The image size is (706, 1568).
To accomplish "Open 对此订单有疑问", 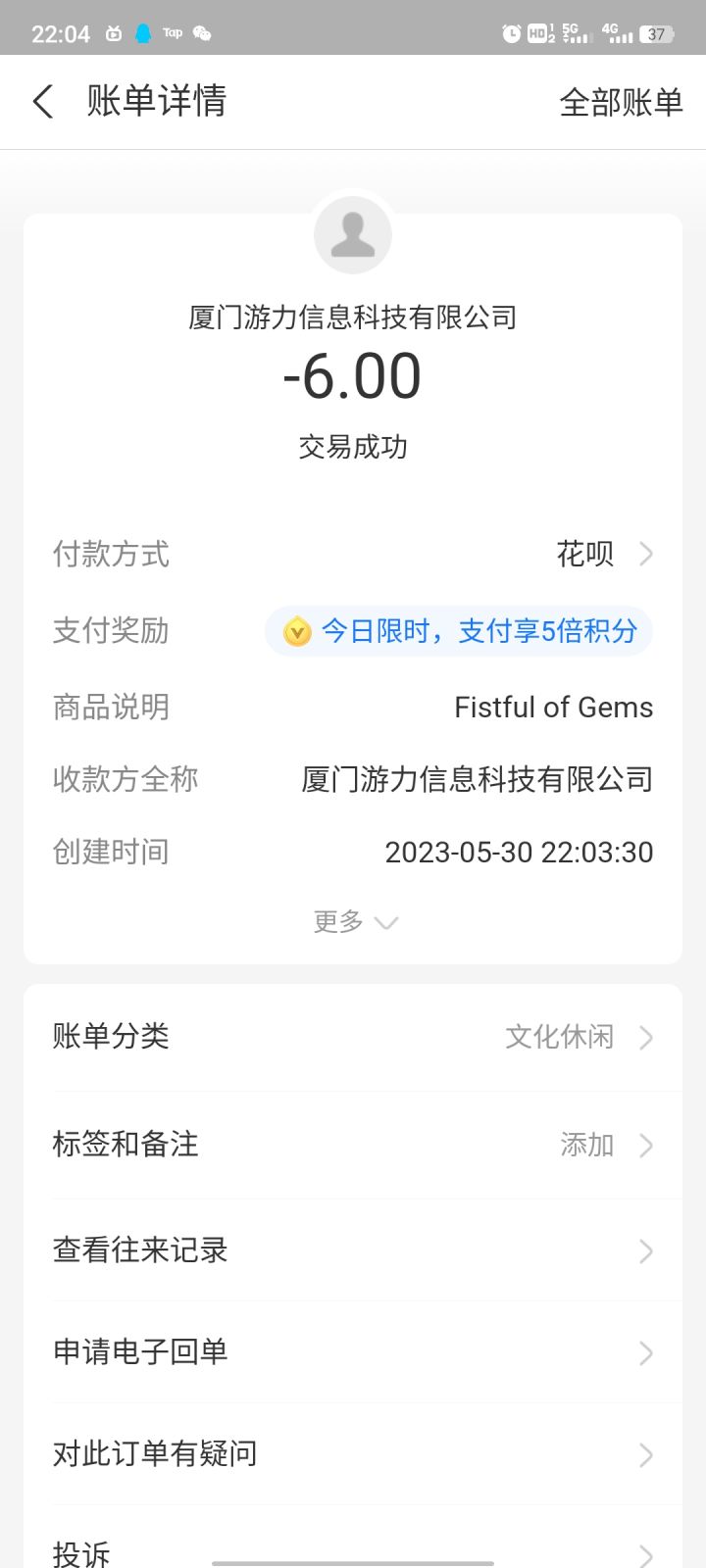I will click(x=353, y=1454).
